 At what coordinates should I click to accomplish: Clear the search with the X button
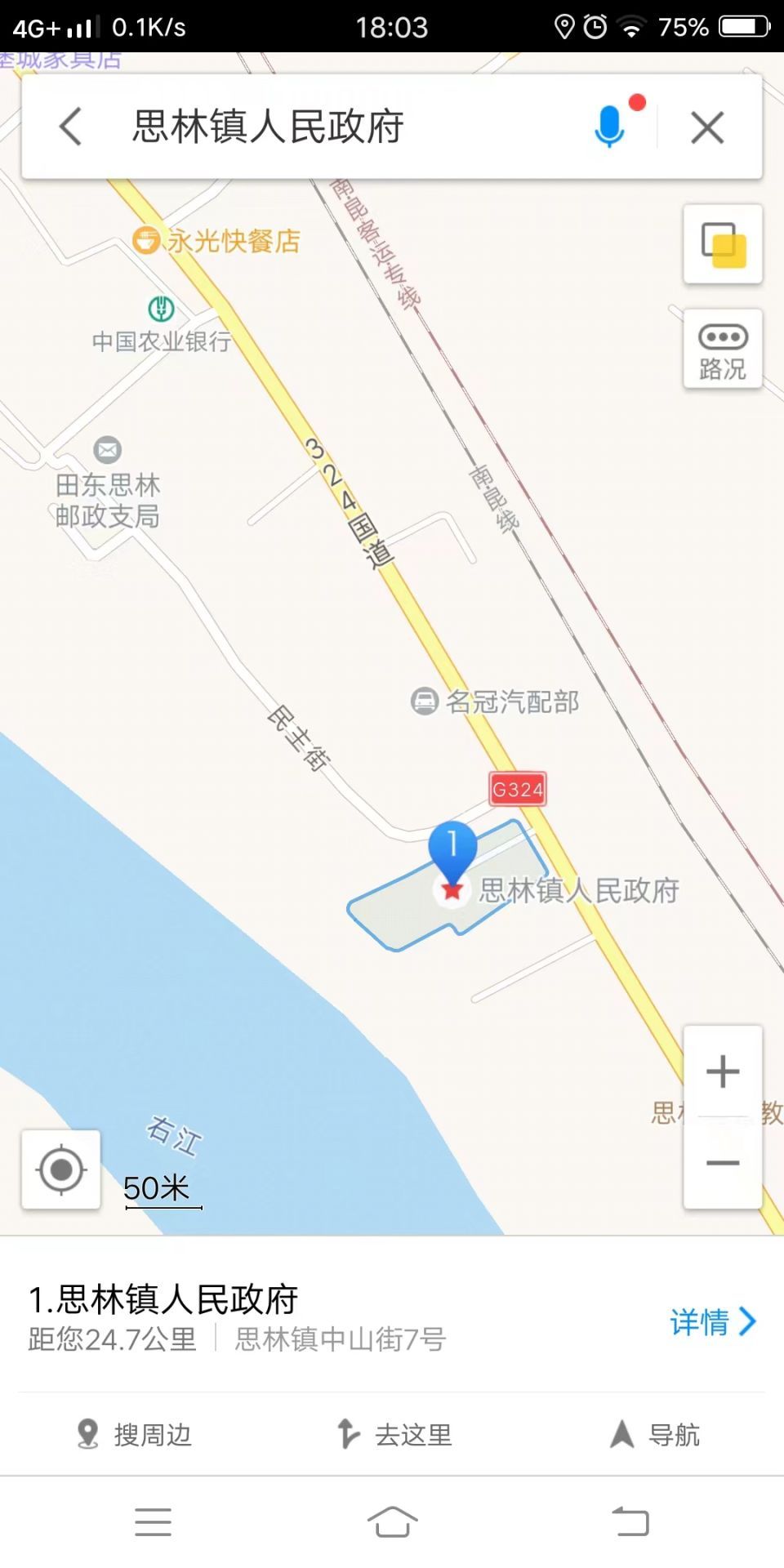coord(707,127)
